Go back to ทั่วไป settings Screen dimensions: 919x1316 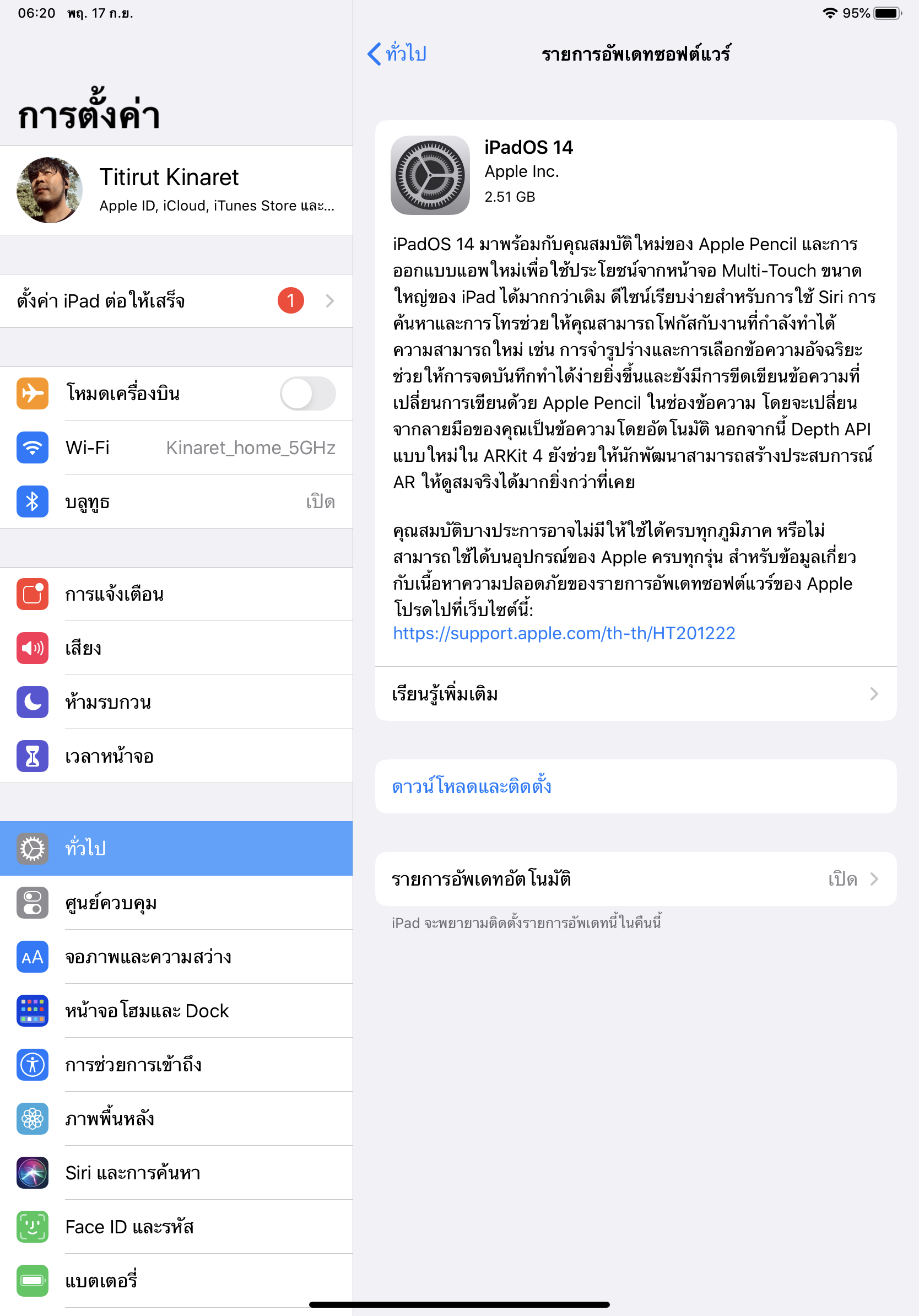click(397, 54)
